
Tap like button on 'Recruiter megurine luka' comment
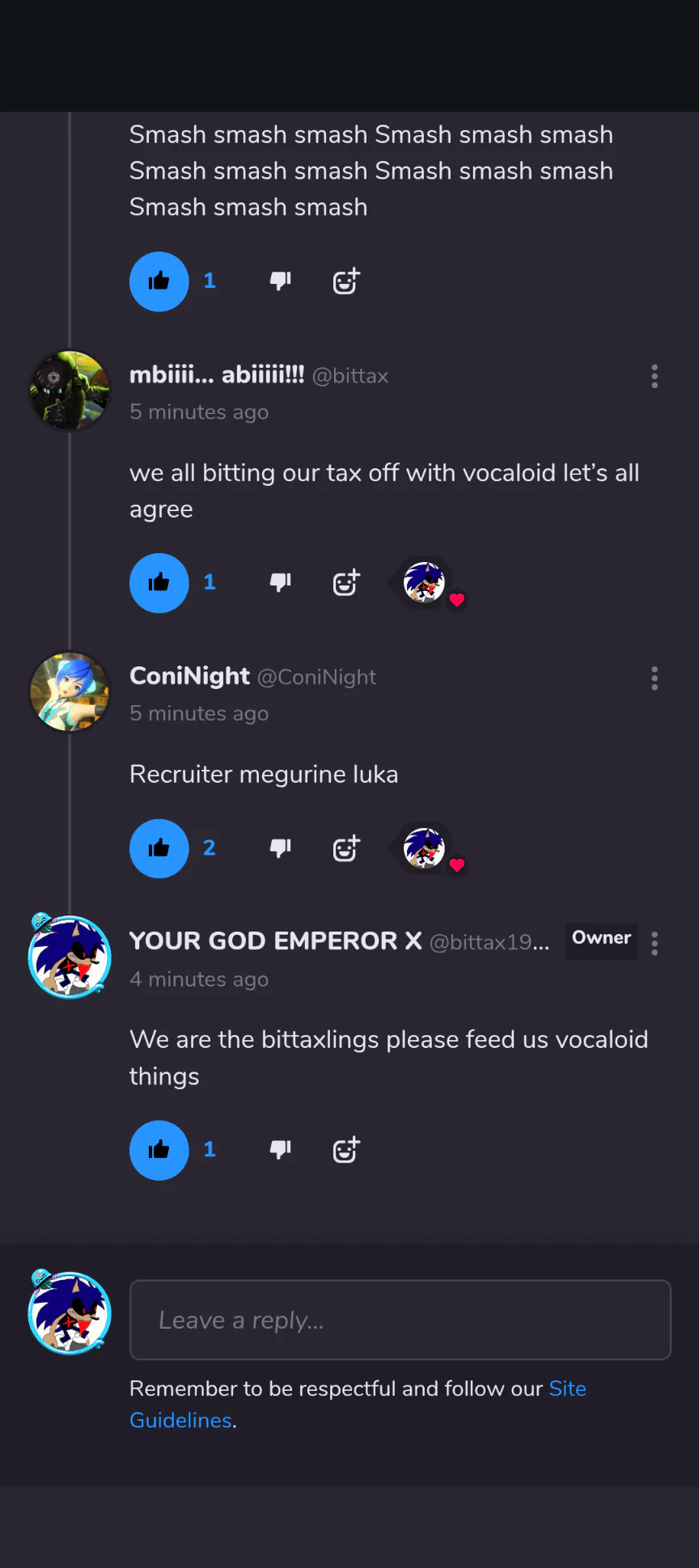pos(159,848)
